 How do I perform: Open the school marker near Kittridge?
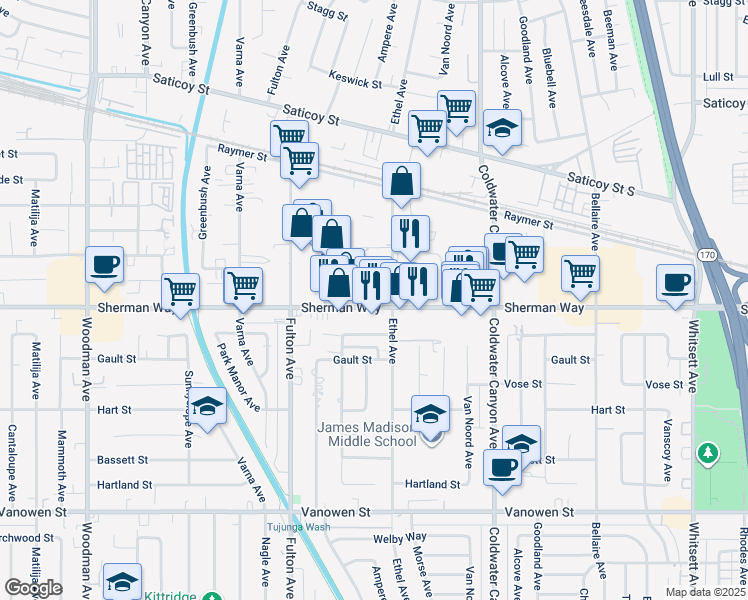pos(122,582)
